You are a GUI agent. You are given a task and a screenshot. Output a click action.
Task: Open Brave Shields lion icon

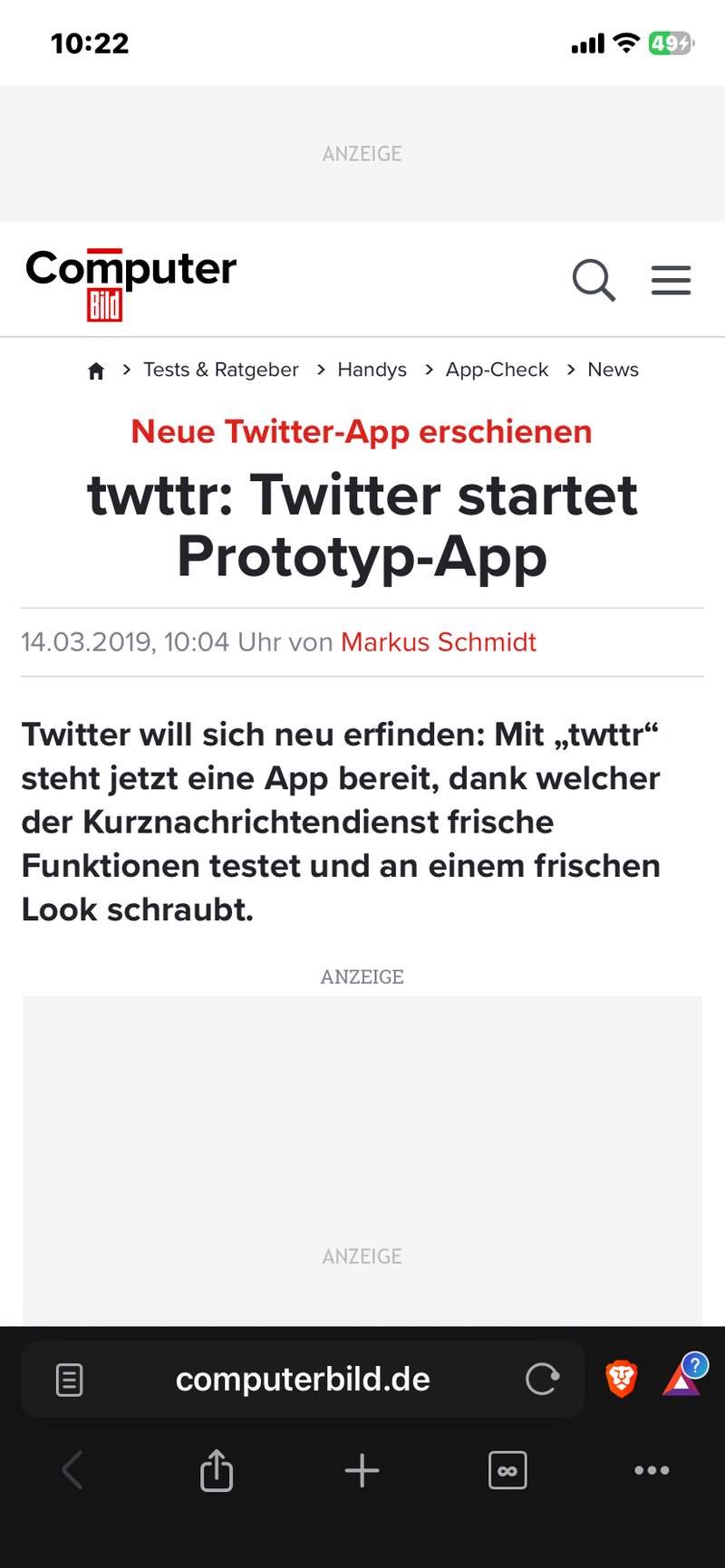[622, 1380]
